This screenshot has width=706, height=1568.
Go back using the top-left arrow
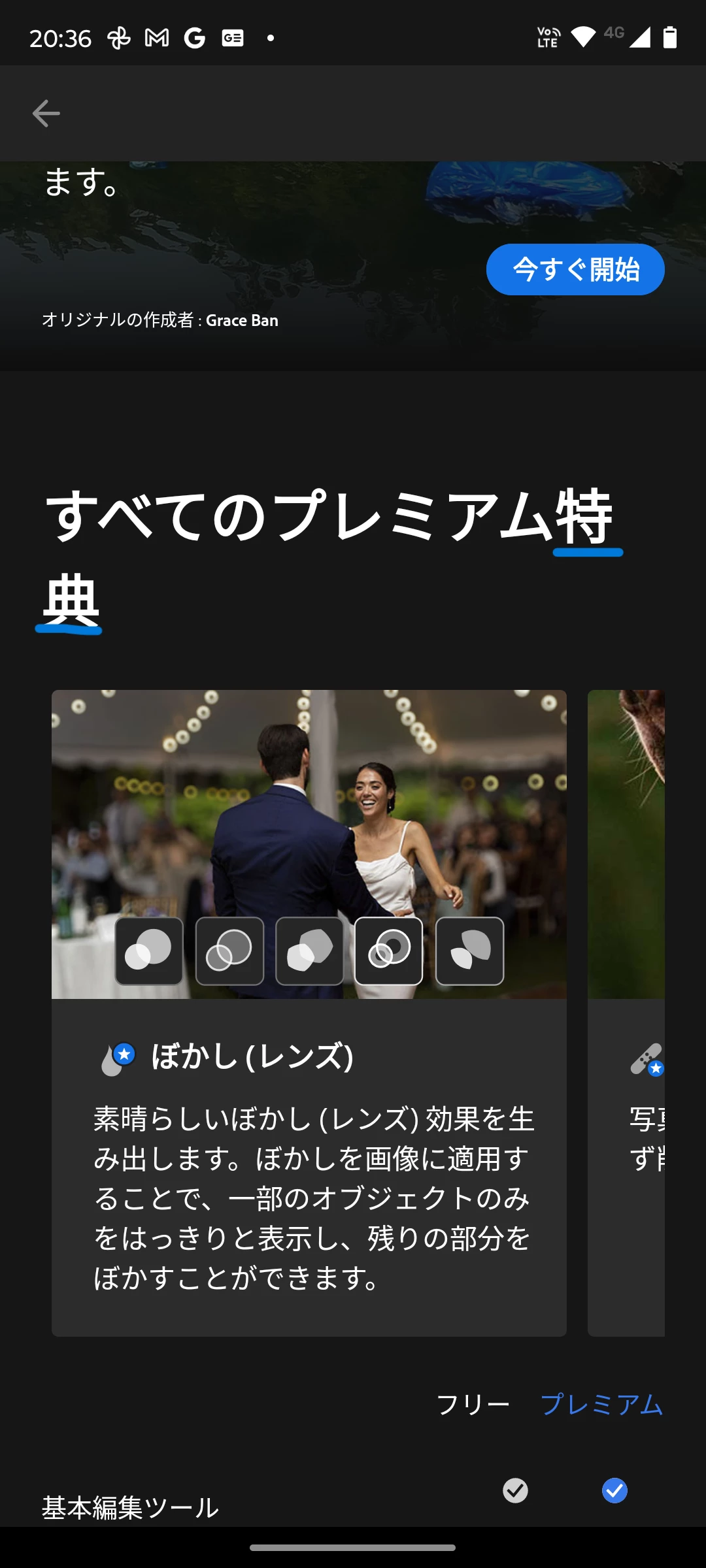[x=46, y=114]
